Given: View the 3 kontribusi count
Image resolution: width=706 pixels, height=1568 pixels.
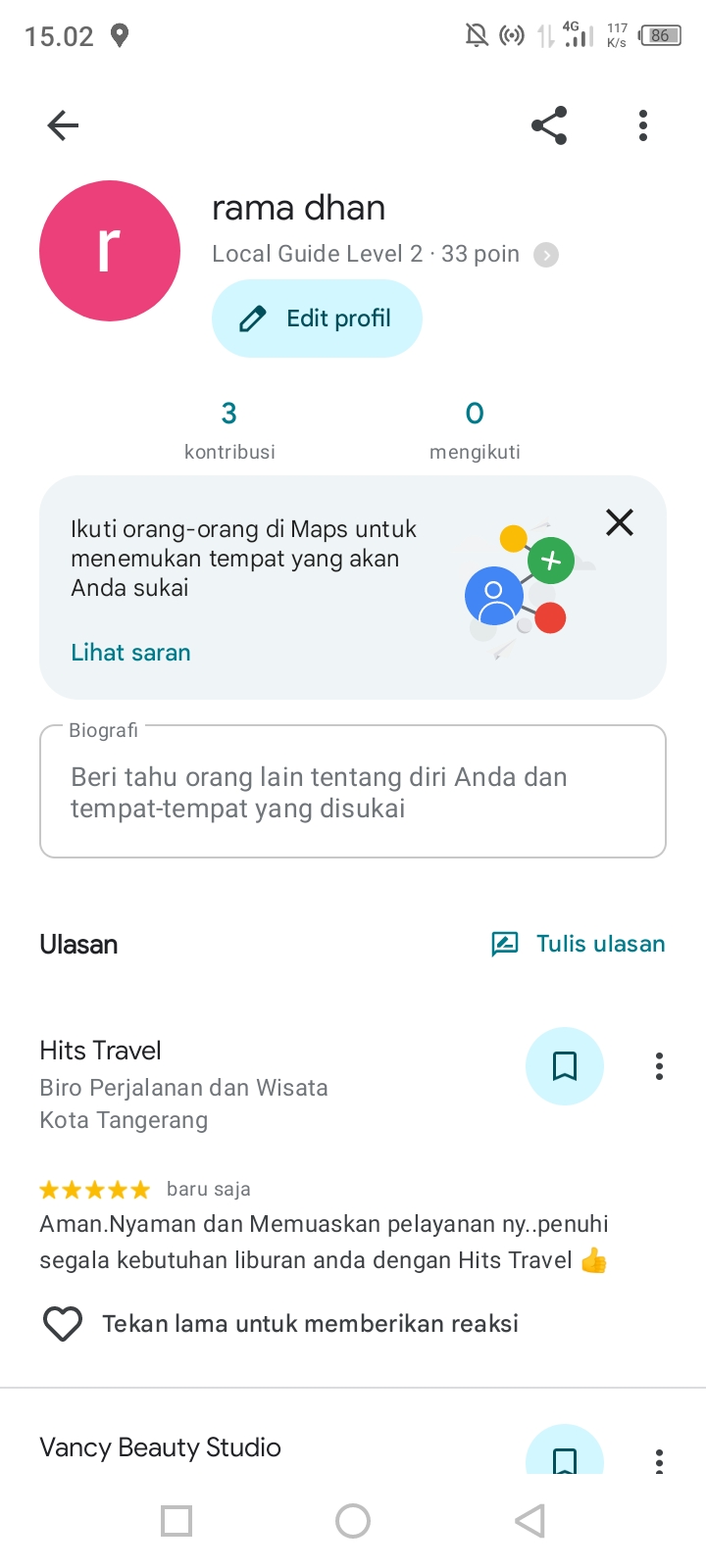Looking at the screenshot, I should point(229,430).
